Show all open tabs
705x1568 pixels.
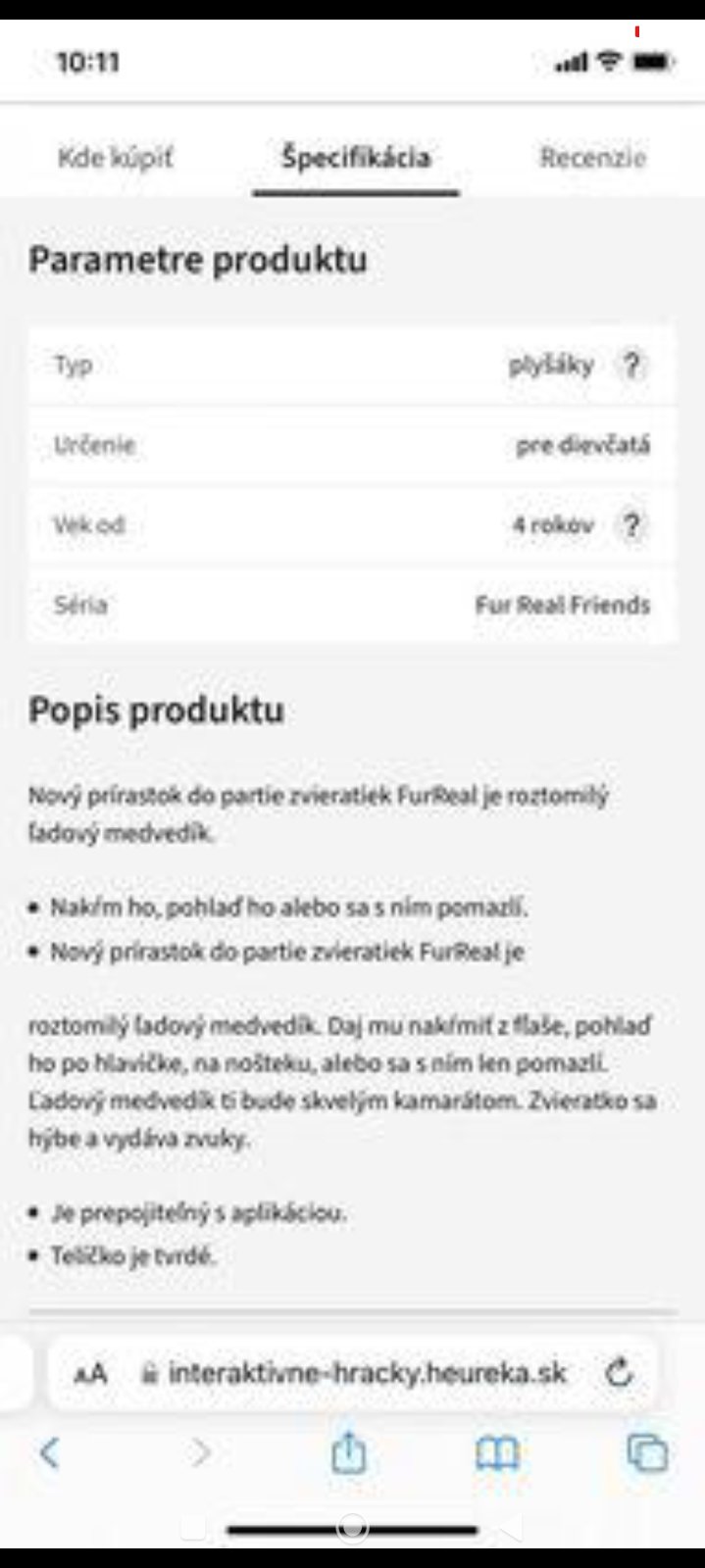pyautogui.click(x=647, y=1452)
